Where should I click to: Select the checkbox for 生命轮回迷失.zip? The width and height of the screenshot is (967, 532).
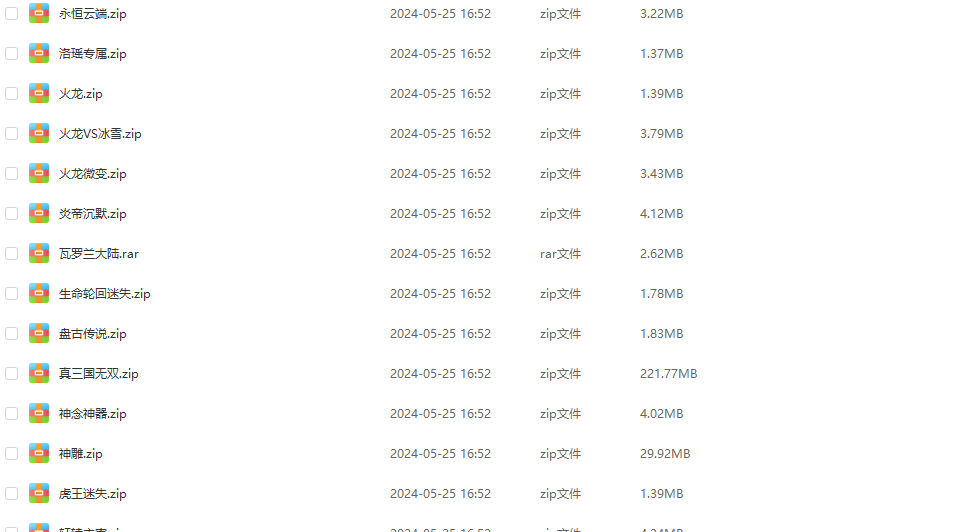coord(12,293)
